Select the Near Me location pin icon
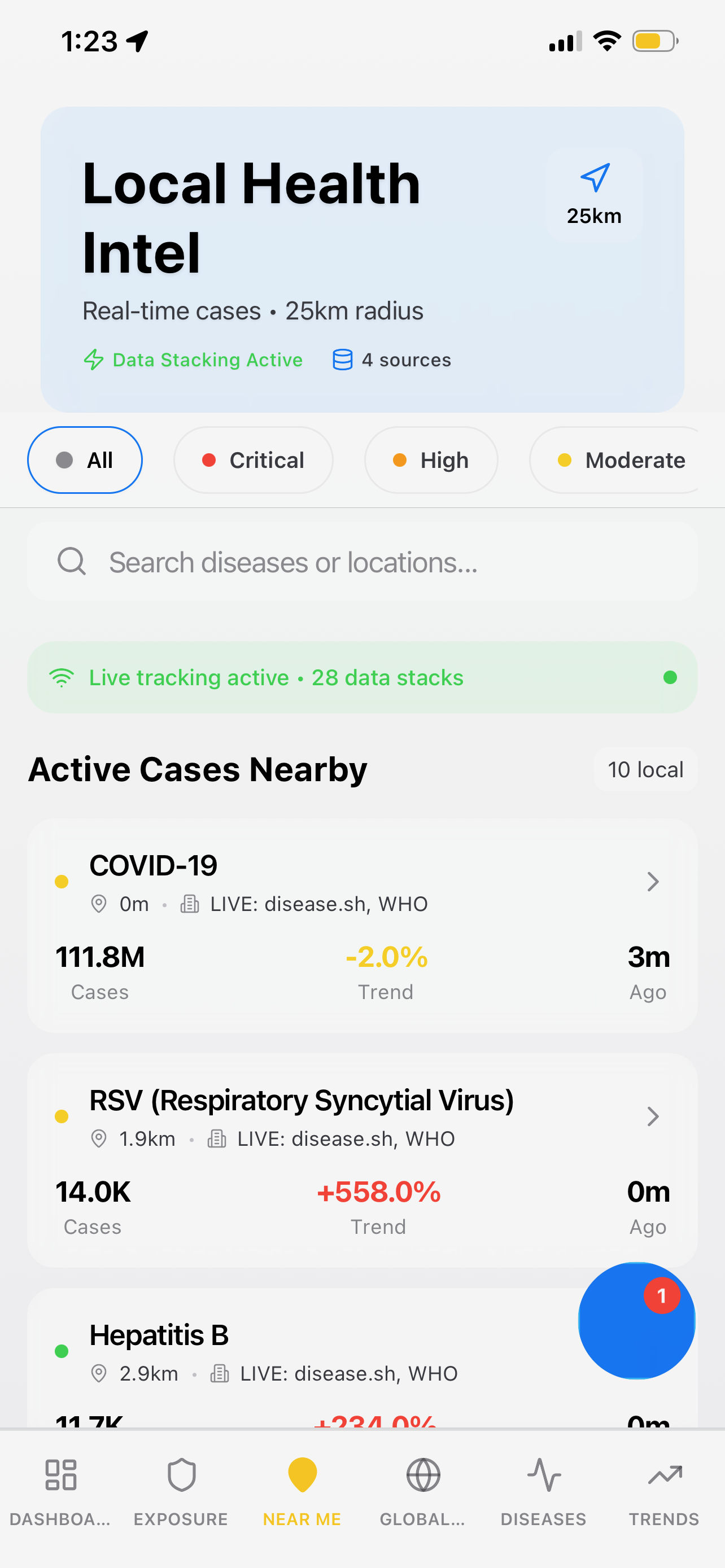The width and height of the screenshot is (725, 1568). (x=302, y=1477)
